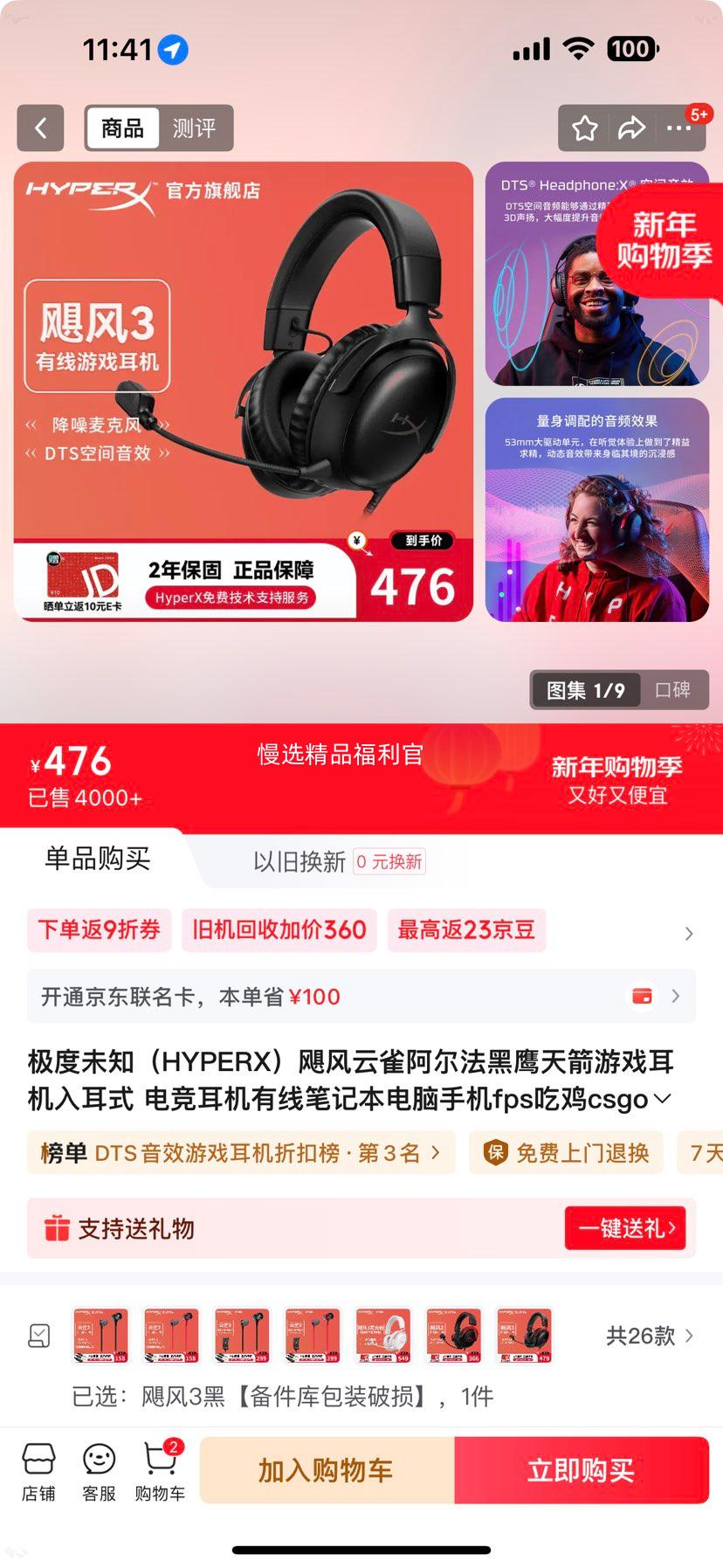
Task: Select the 飓风3黑 SKU thumbnail
Action: [x=522, y=1335]
